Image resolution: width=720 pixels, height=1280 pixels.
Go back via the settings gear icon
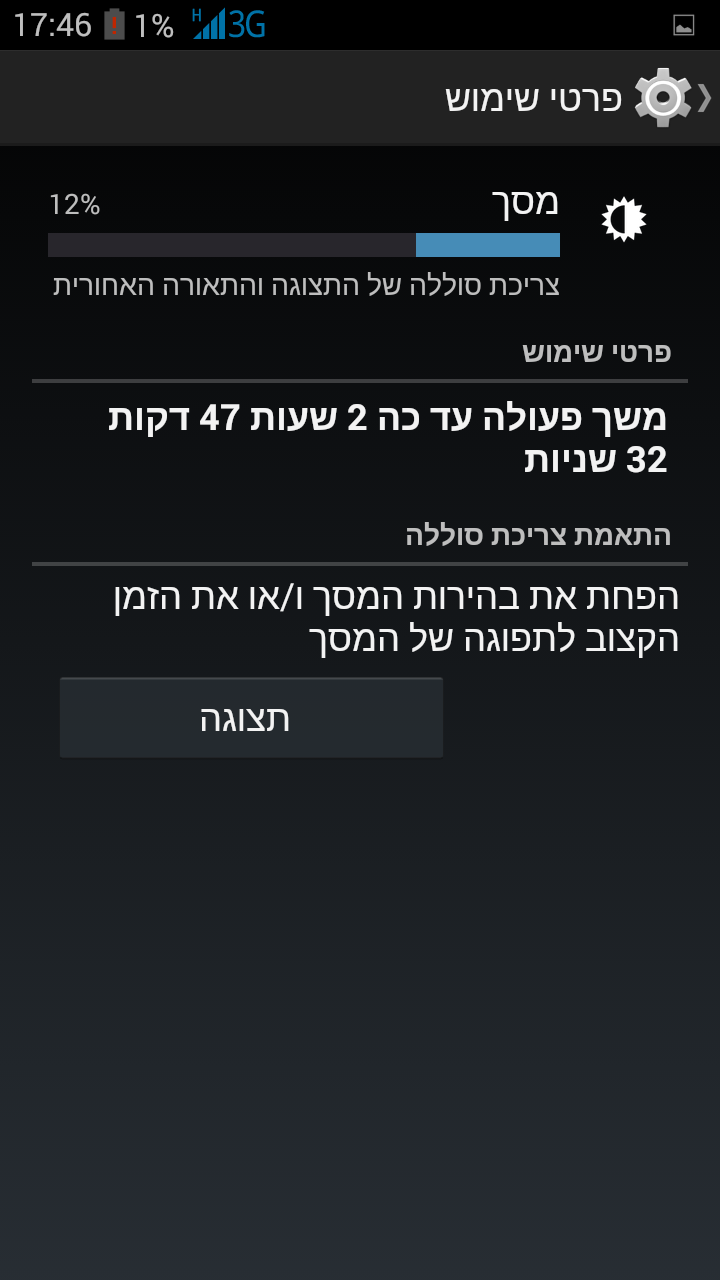pos(665,97)
